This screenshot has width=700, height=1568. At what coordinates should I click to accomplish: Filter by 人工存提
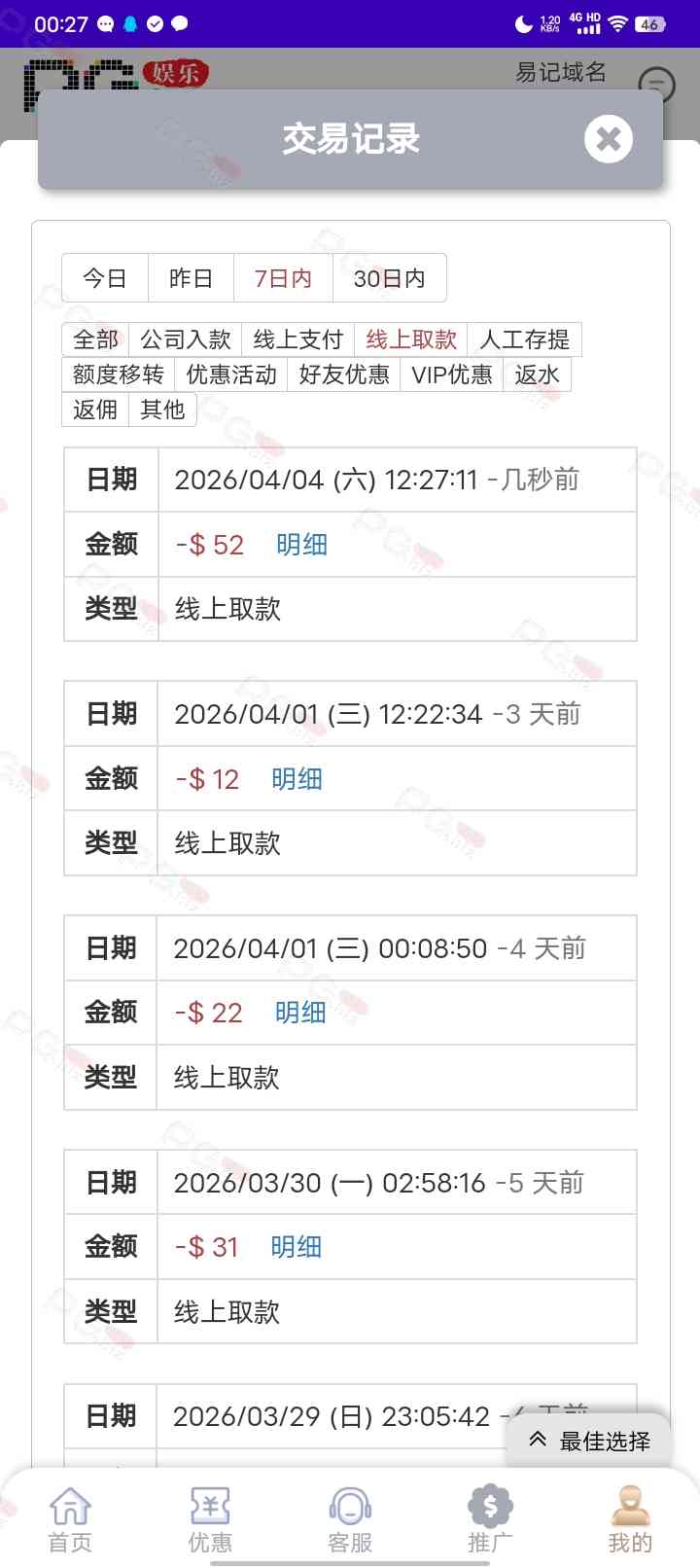[x=524, y=339]
